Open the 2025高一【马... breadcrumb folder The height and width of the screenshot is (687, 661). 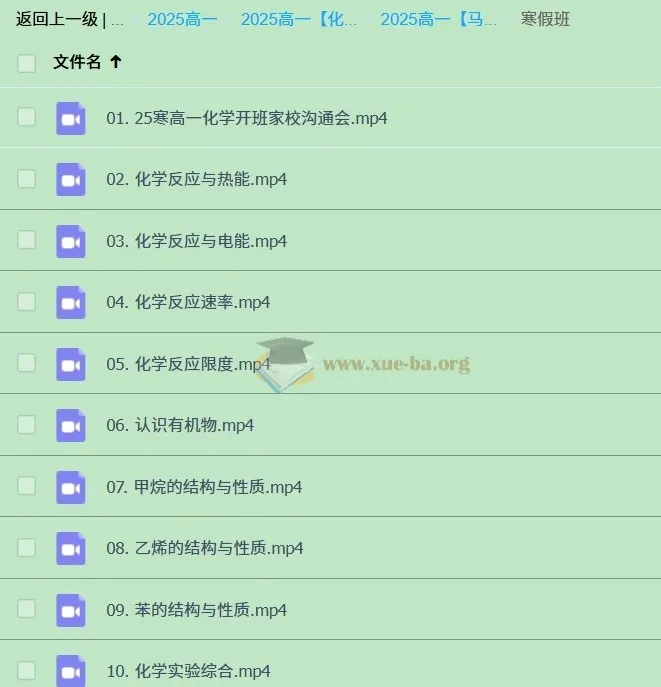tap(438, 19)
